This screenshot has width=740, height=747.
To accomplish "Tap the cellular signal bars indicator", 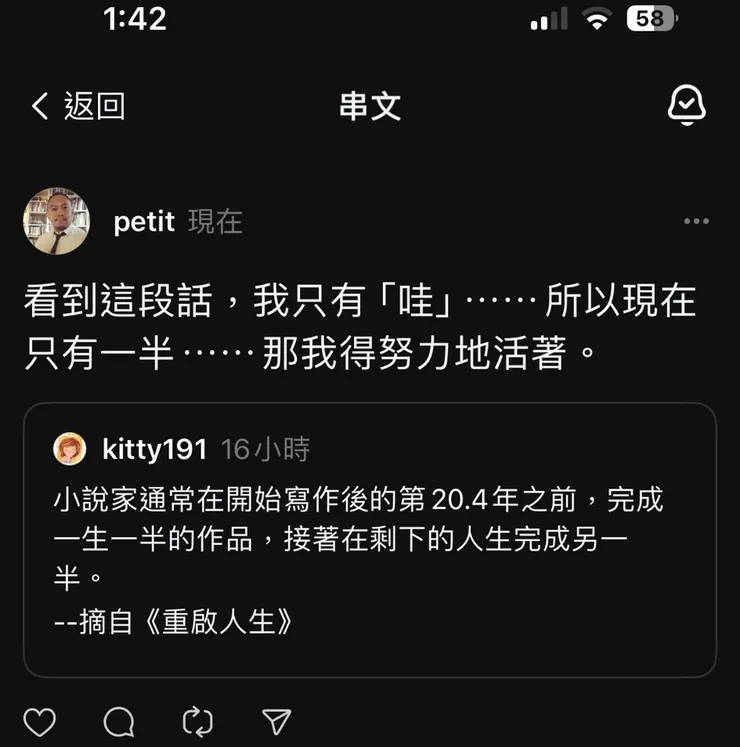I will click(x=549, y=17).
